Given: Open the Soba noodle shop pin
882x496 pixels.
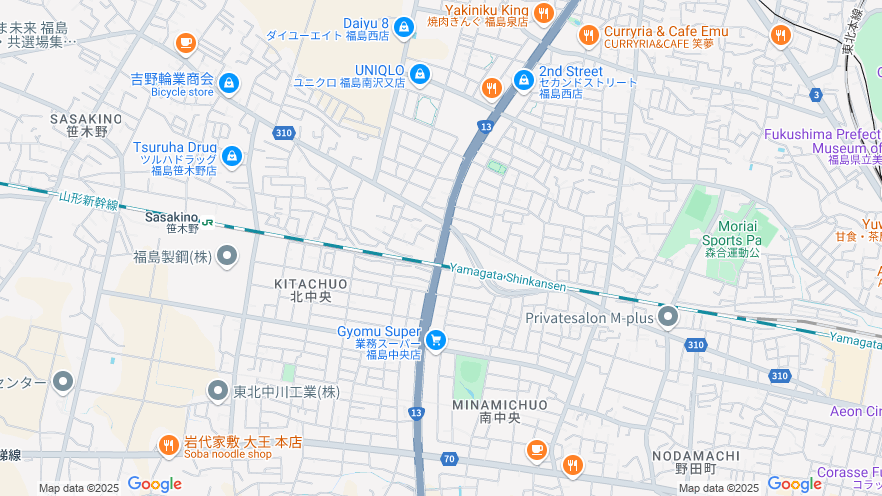Looking at the screenshot, I should coord(168,444).
